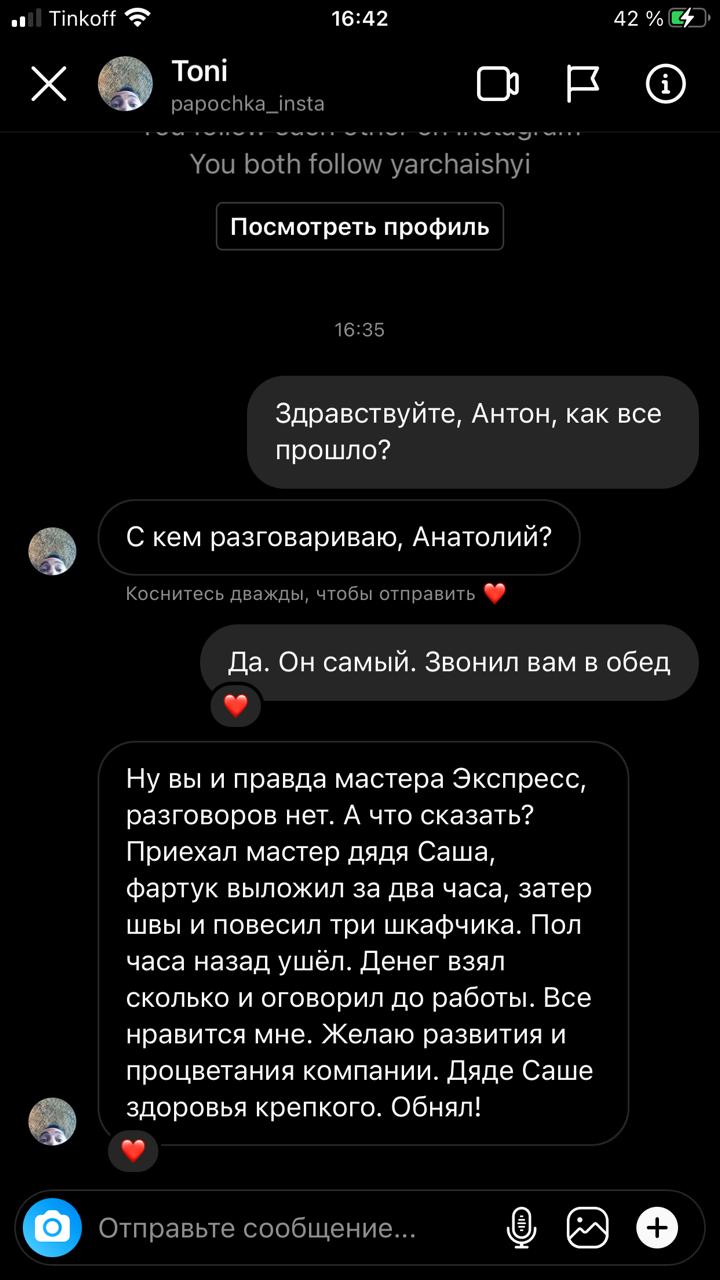Record a voice message with the microphone
Viewport: 720px width, 1280px height.
click(521, 1227)
